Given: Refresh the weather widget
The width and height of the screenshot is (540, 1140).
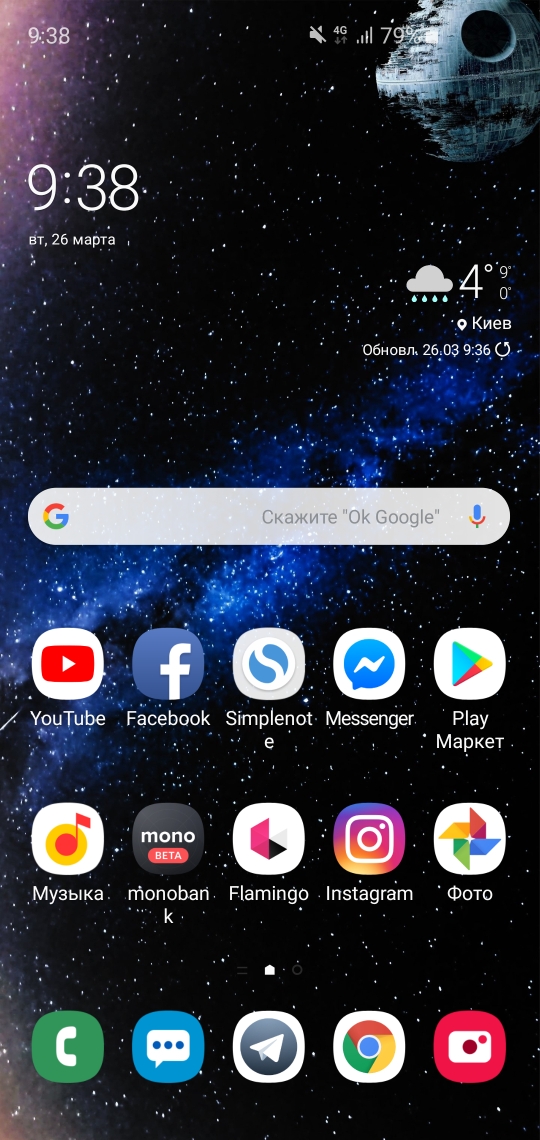Looking at the screenshot, I should [502, 350].
